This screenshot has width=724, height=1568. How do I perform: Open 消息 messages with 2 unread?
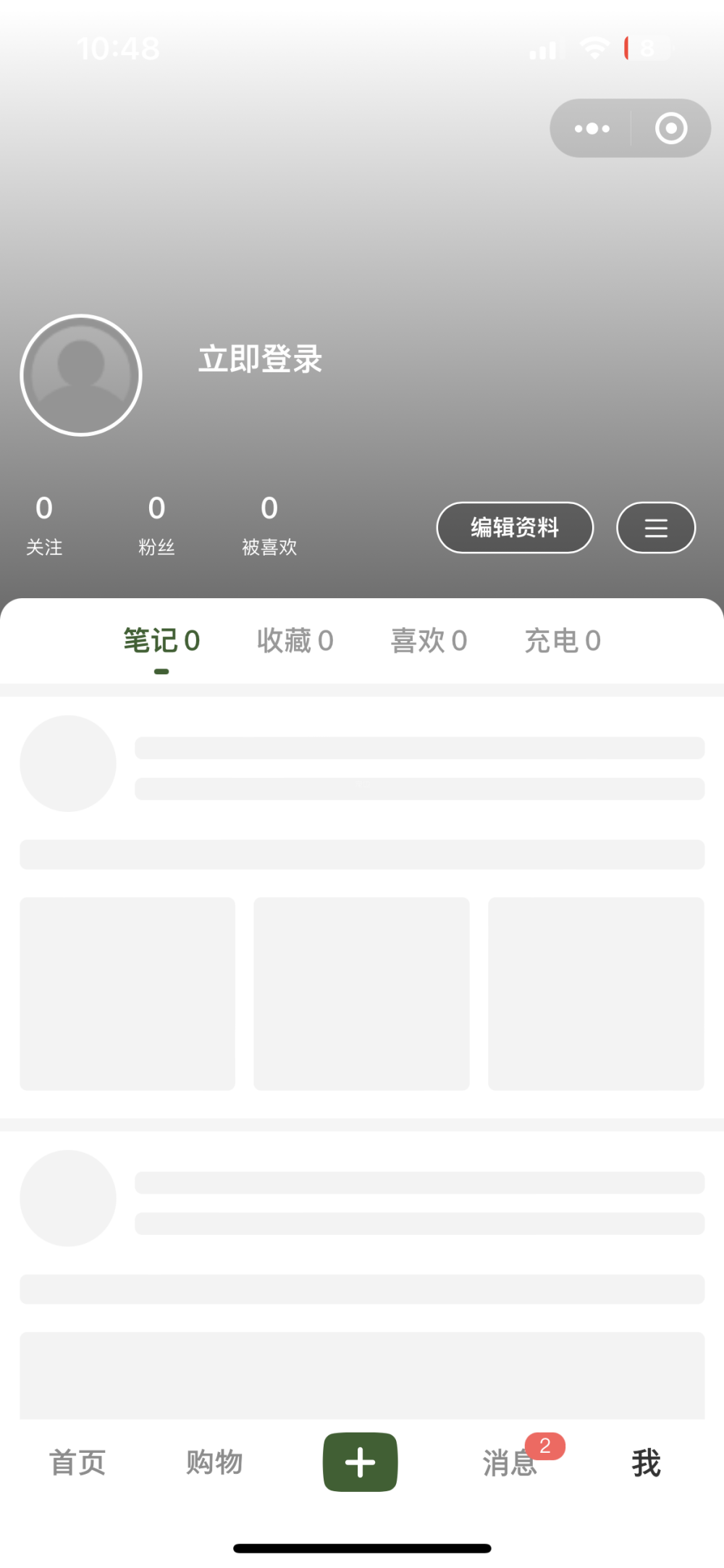(x=511, y=1462)
